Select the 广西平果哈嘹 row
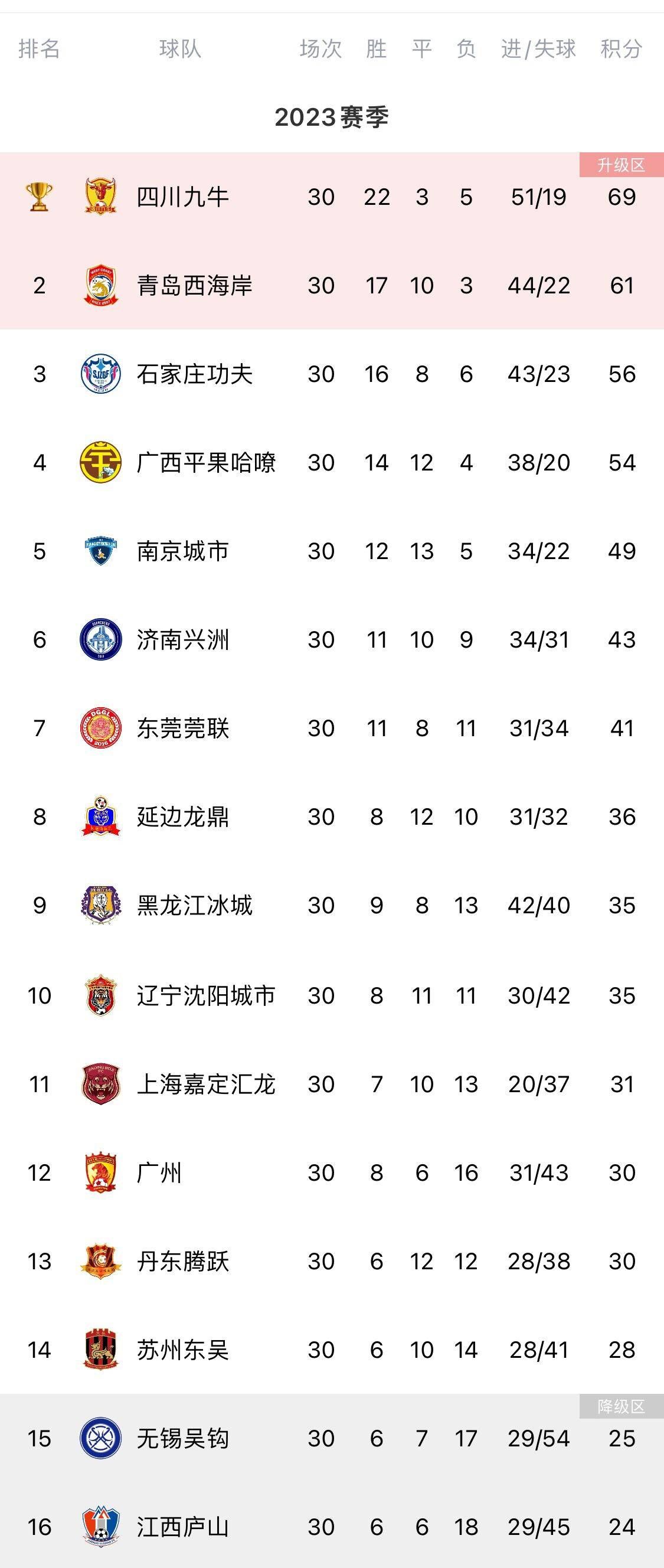Screen dimensions: 664x1568 [206, 463]
